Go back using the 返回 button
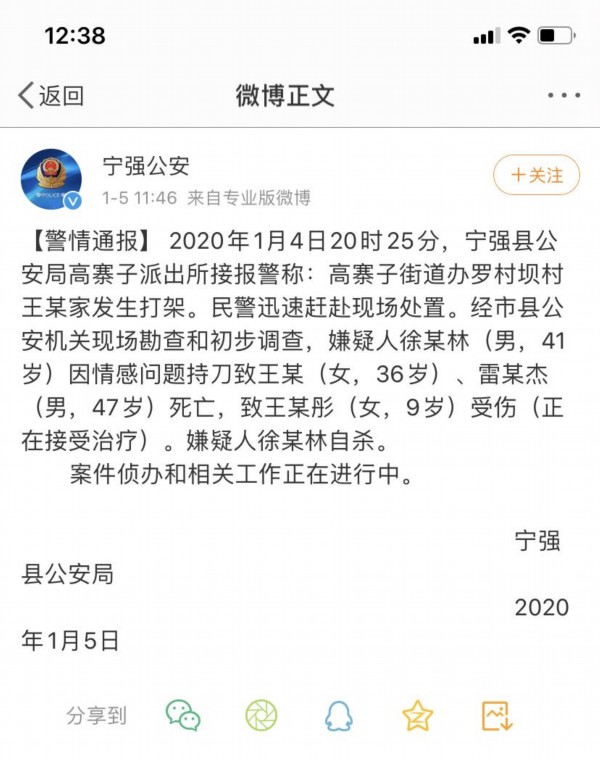 click(51, 96)
